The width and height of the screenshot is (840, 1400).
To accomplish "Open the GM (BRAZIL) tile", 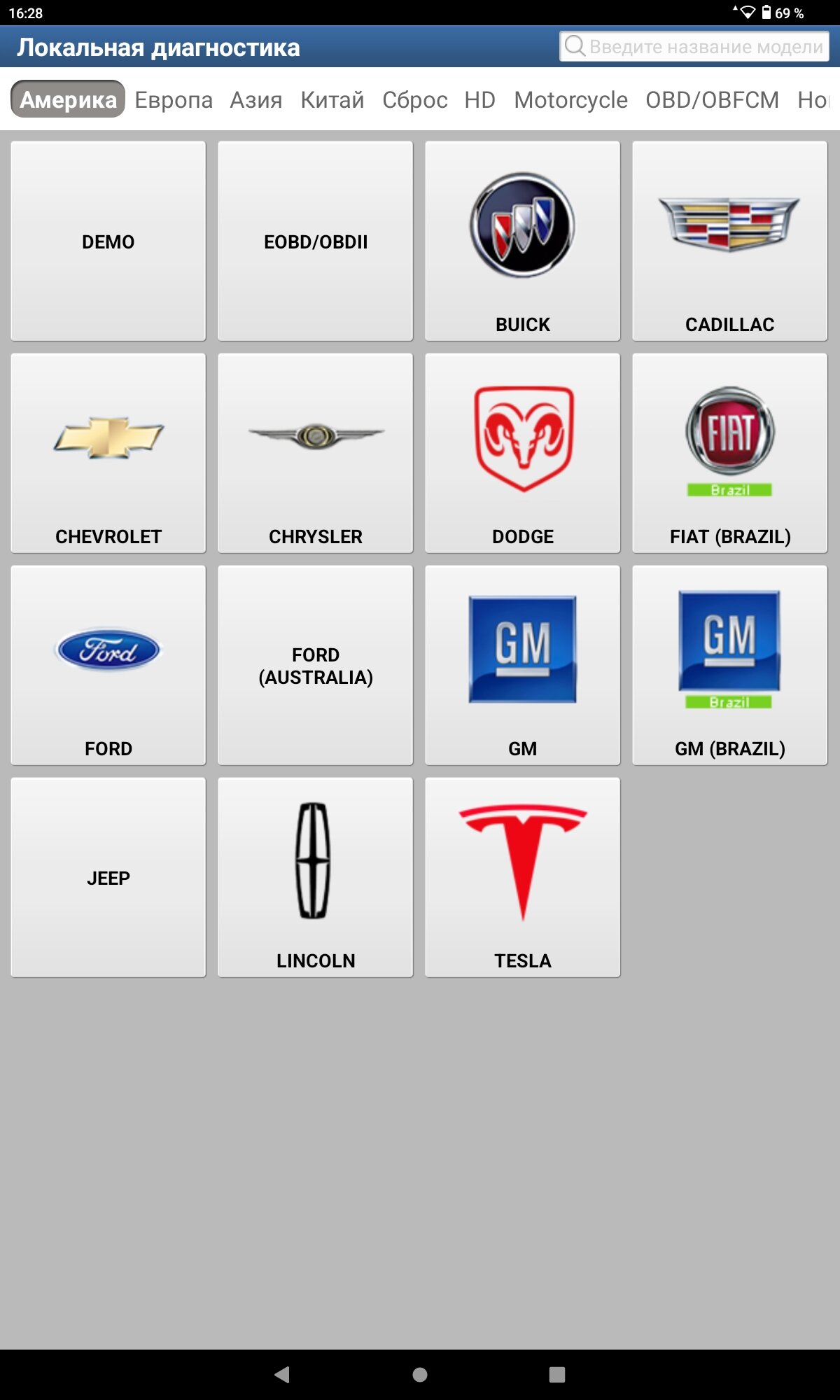I will click(729, 666).
